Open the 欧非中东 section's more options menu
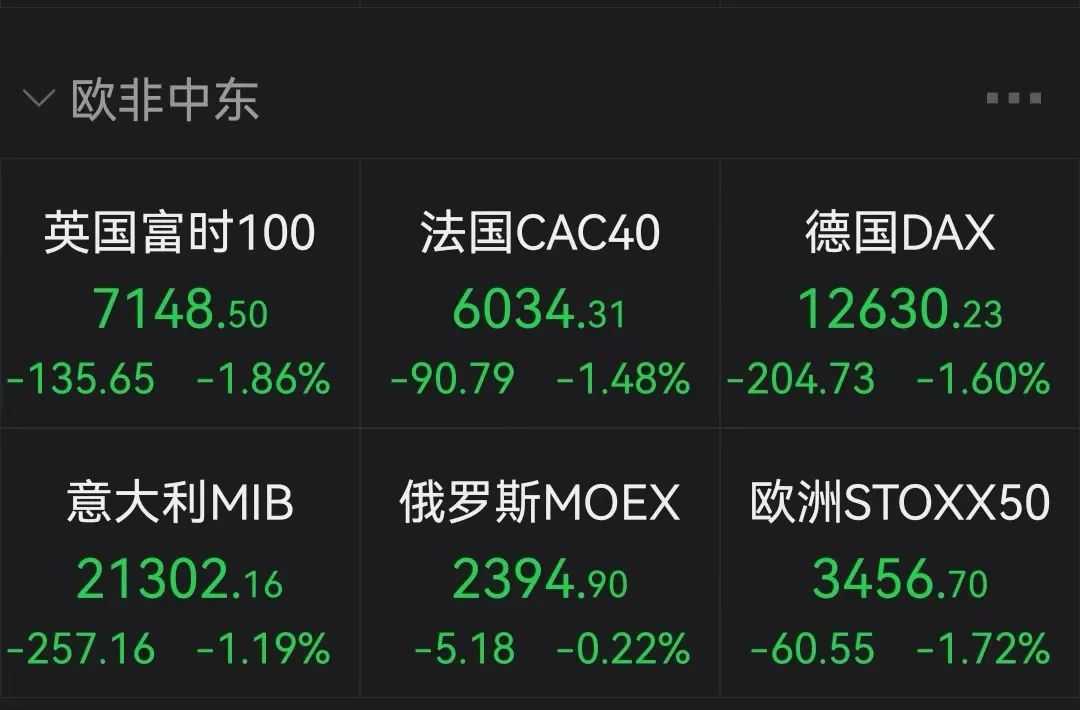1080x710 pixels. pos(1013,98)
